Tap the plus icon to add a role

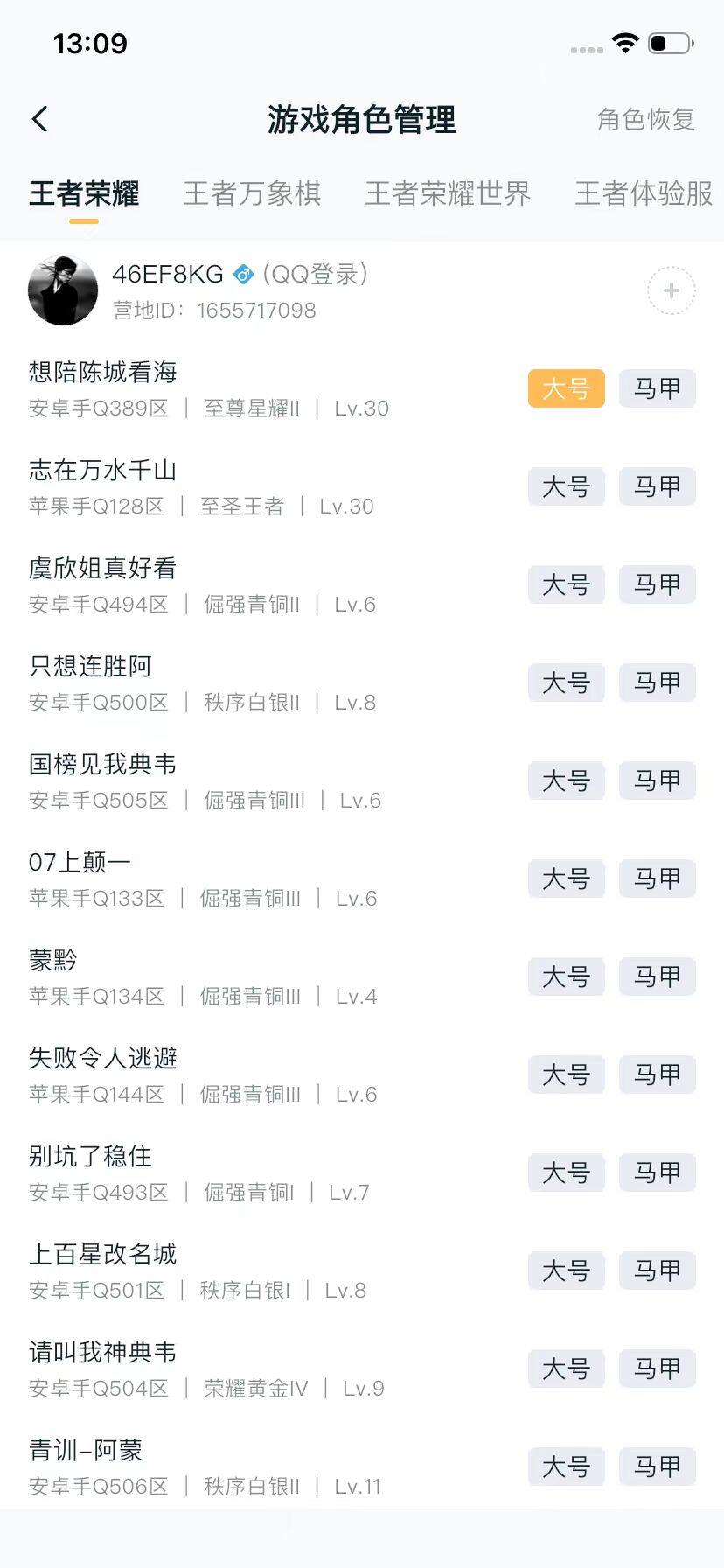pyautogui.click(x=670, y=290)
